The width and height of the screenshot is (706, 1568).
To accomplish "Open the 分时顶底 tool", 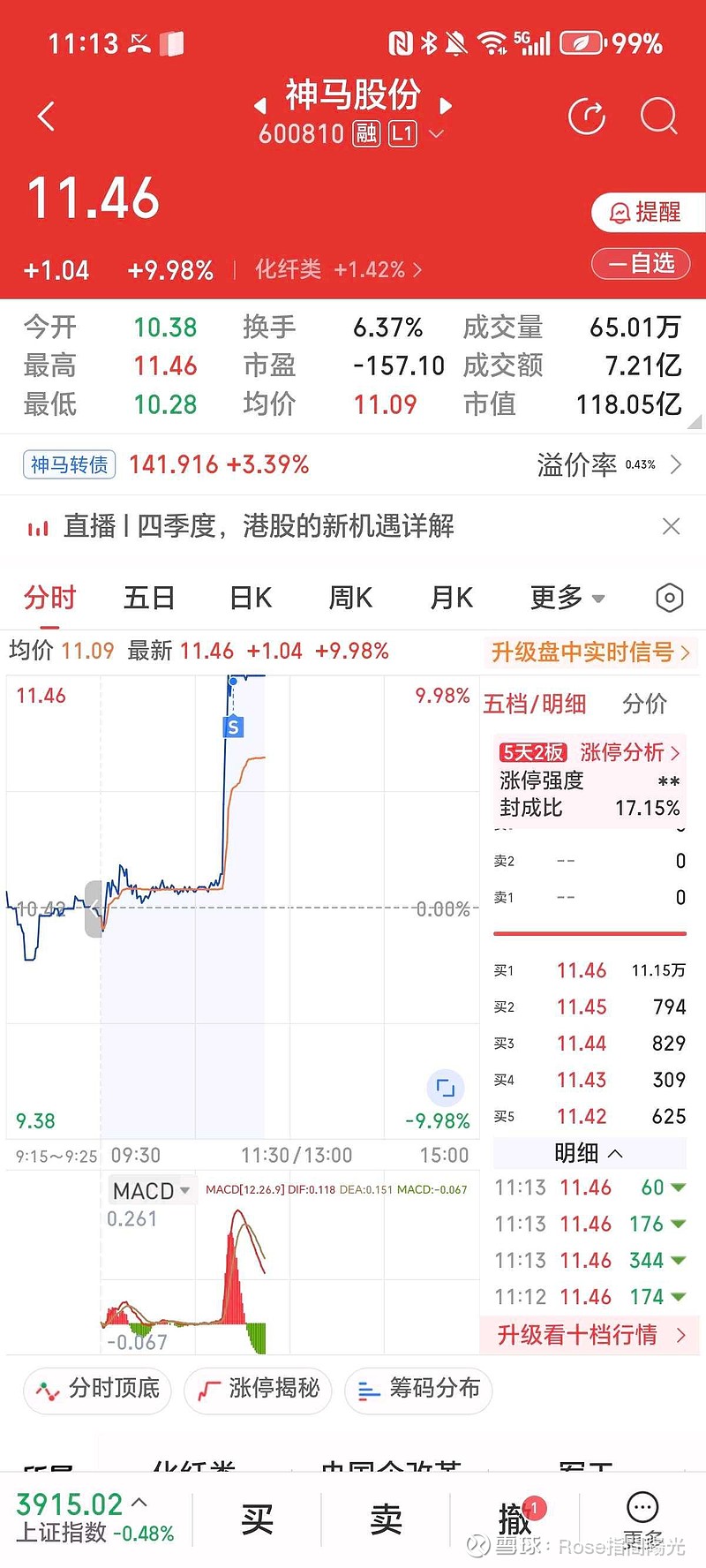I will (x=98, y=1389).
